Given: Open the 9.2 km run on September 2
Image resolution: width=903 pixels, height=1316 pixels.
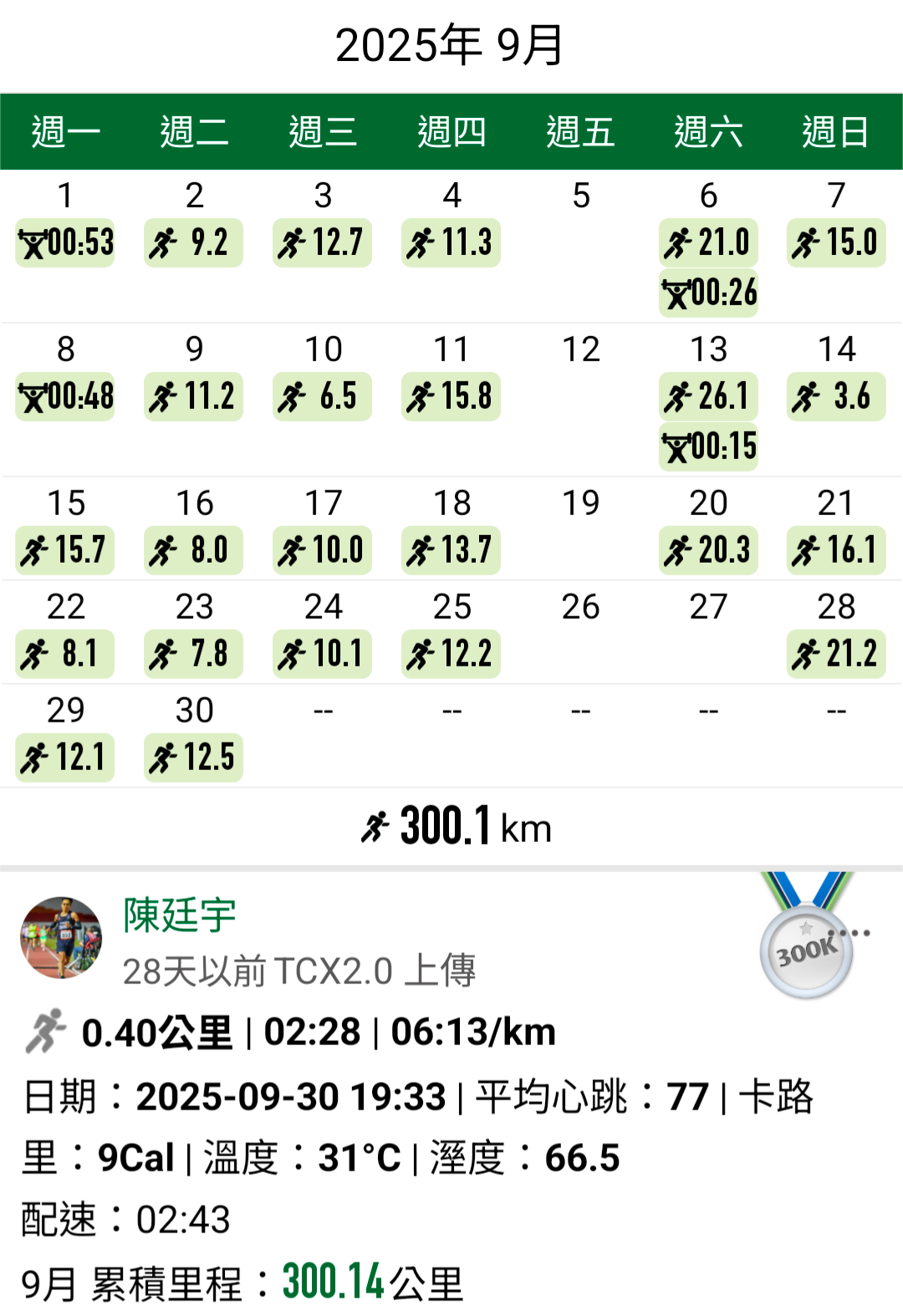Looking at the screenshot, I should [194, 243].
